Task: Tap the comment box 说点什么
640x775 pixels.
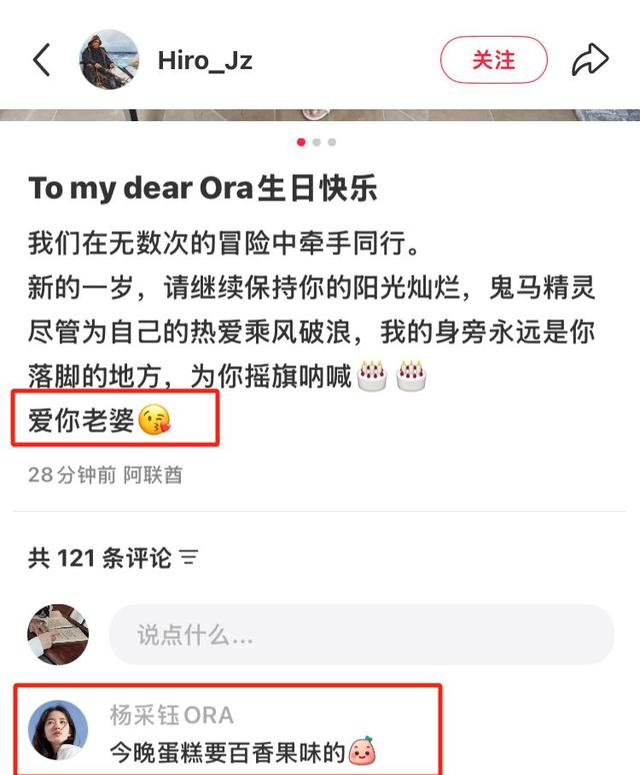Action: 360,634
